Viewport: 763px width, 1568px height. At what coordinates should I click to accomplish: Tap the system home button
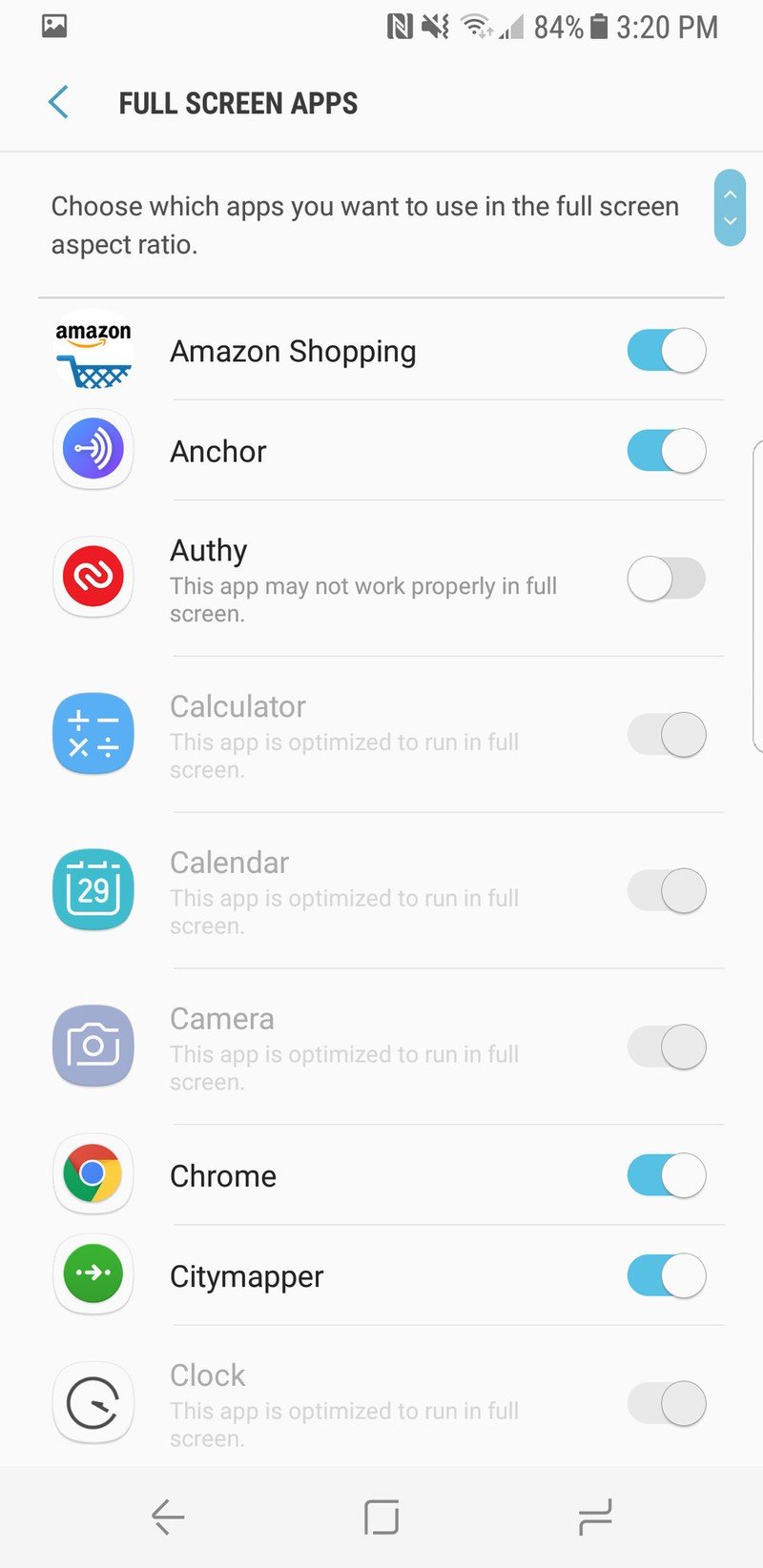pos(381,1517)
